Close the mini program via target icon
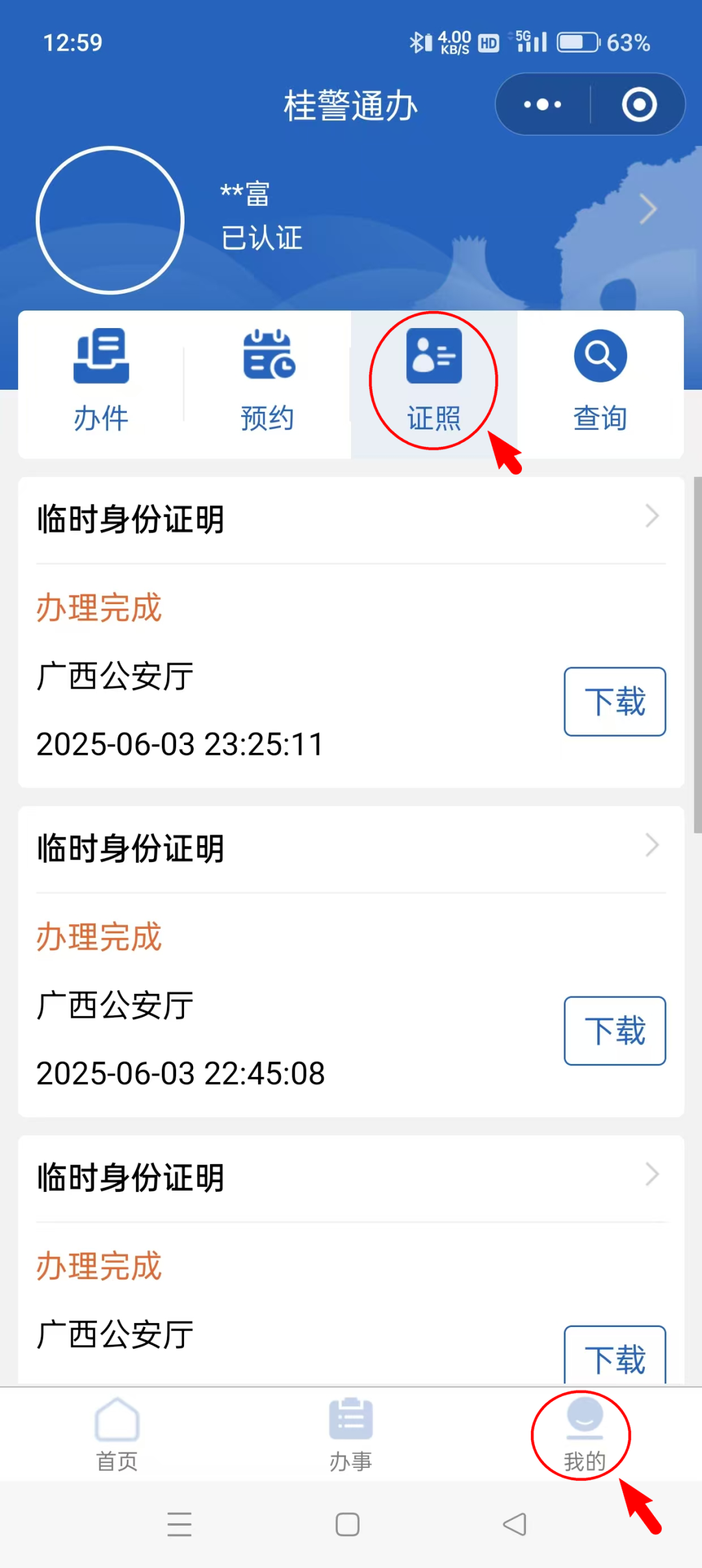This screenshot has width=702, height=1568. [639, 105]
